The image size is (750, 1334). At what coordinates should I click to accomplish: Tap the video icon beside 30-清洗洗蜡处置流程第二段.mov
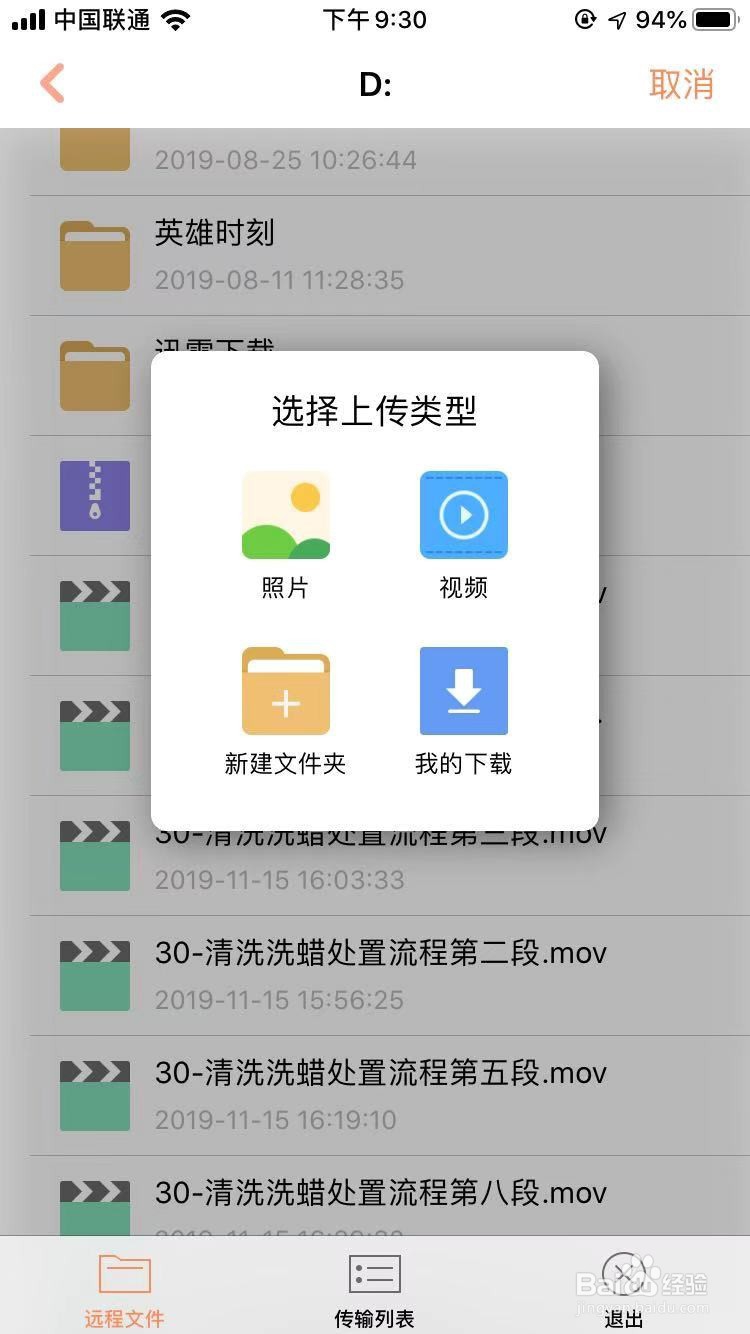95,975
